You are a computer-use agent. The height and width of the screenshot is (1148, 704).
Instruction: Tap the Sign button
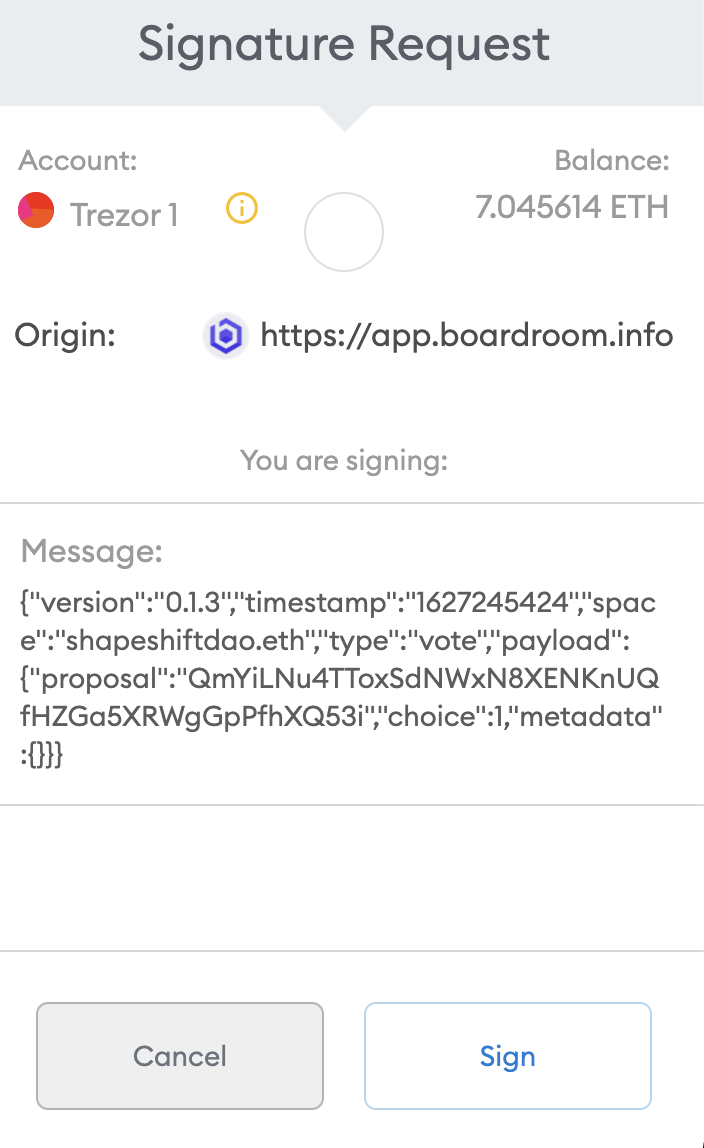coord(508,1056)
